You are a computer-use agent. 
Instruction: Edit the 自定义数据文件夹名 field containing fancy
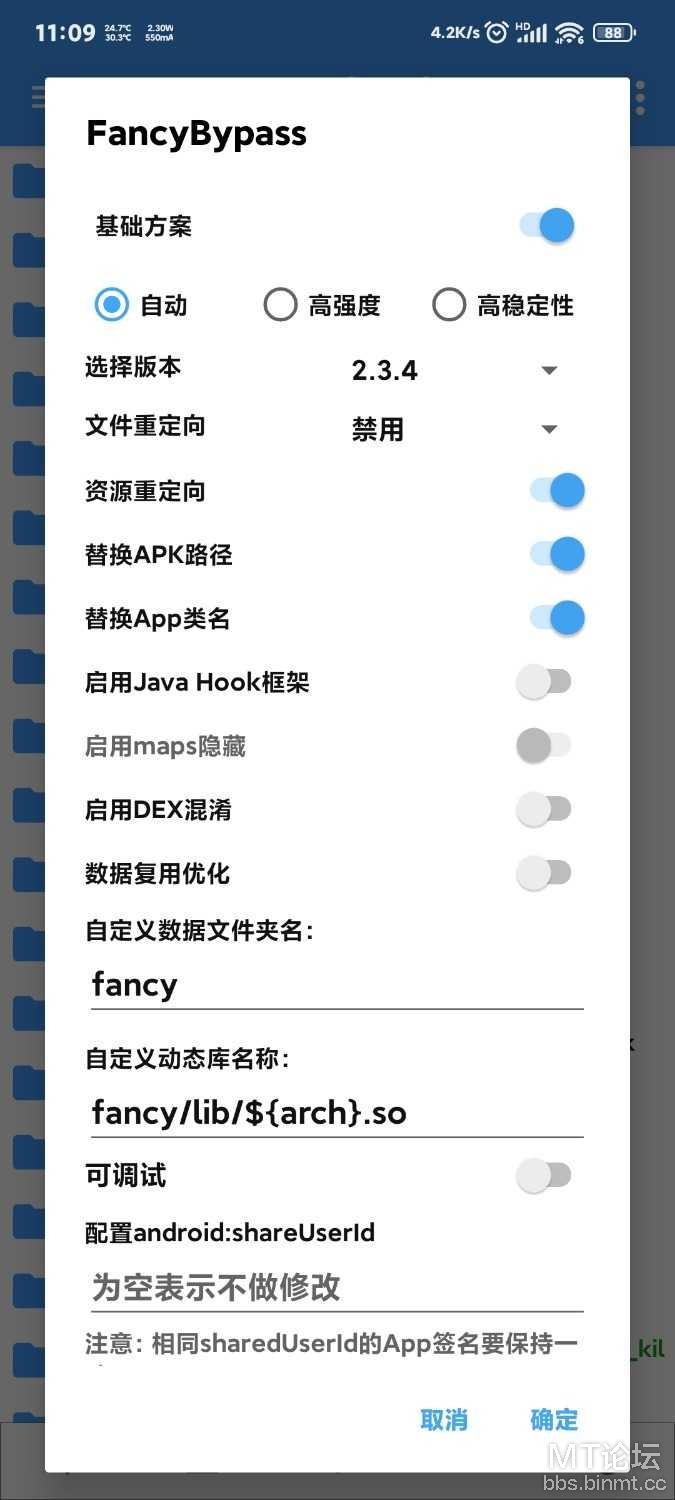pos(337,985)
